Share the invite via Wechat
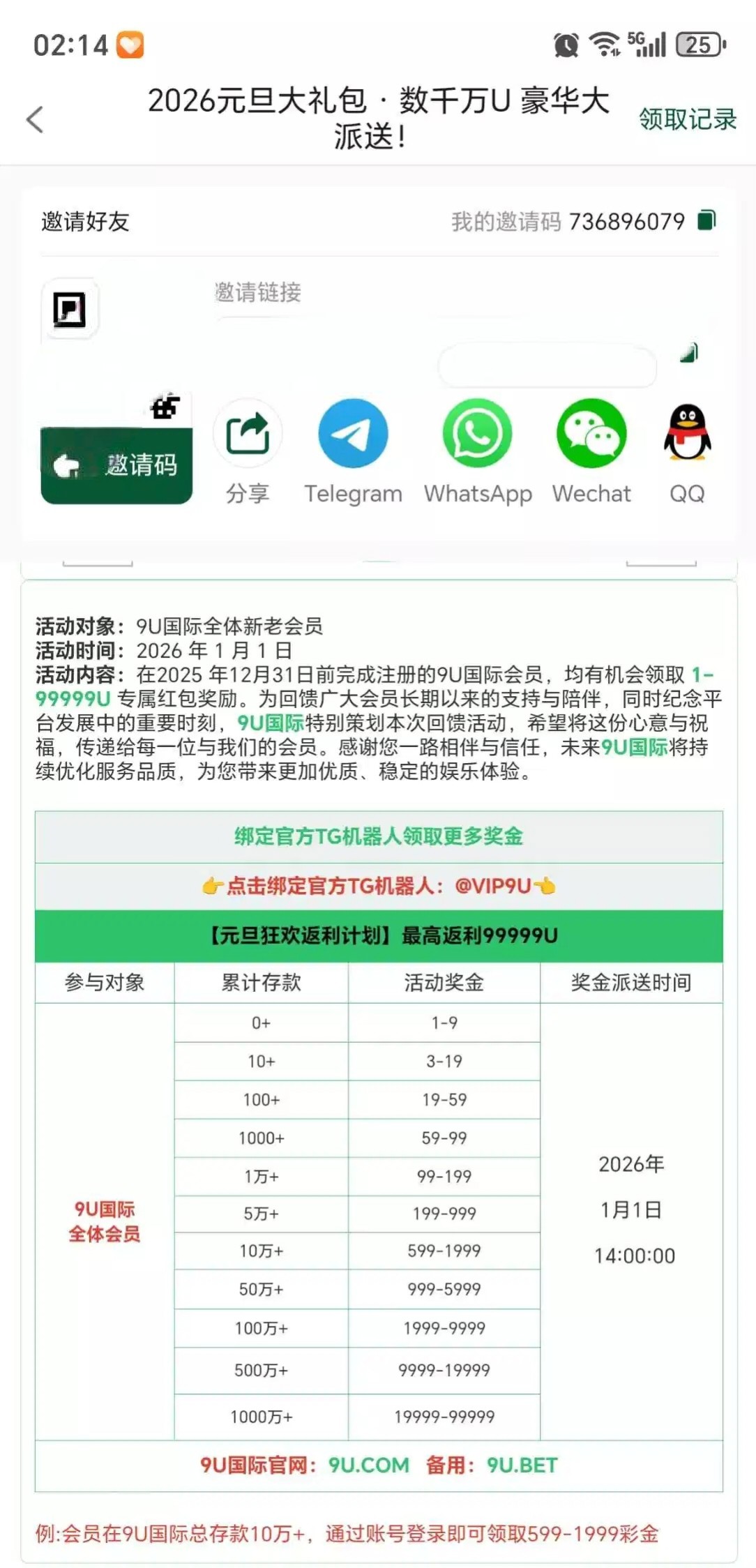Screen dimensions: 756x1568 point(591,435)
